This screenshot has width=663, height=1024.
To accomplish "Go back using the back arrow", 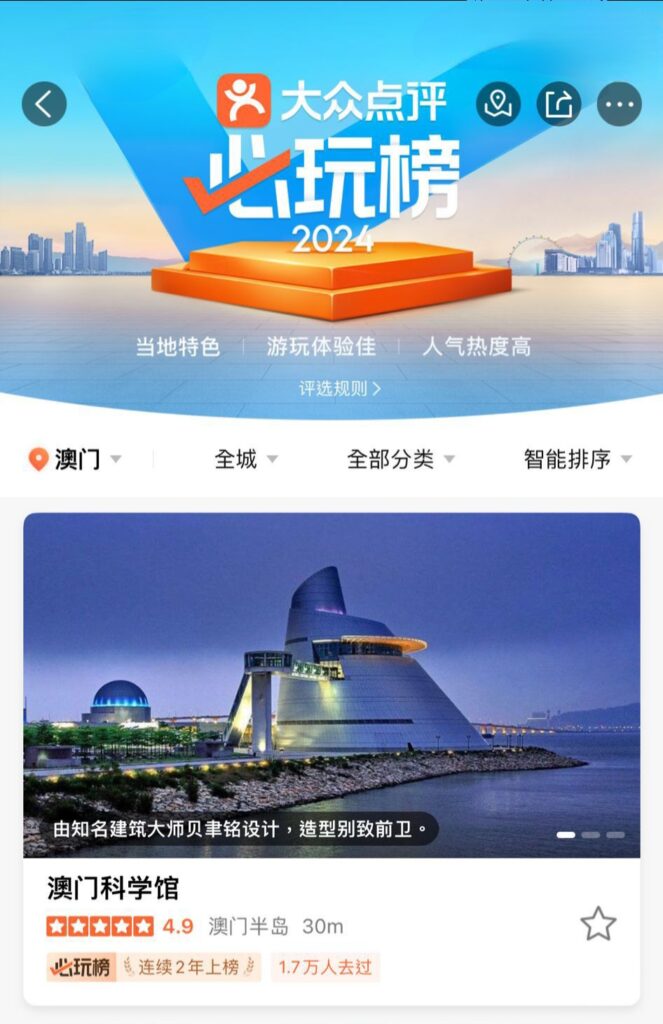I will point(44,104).
